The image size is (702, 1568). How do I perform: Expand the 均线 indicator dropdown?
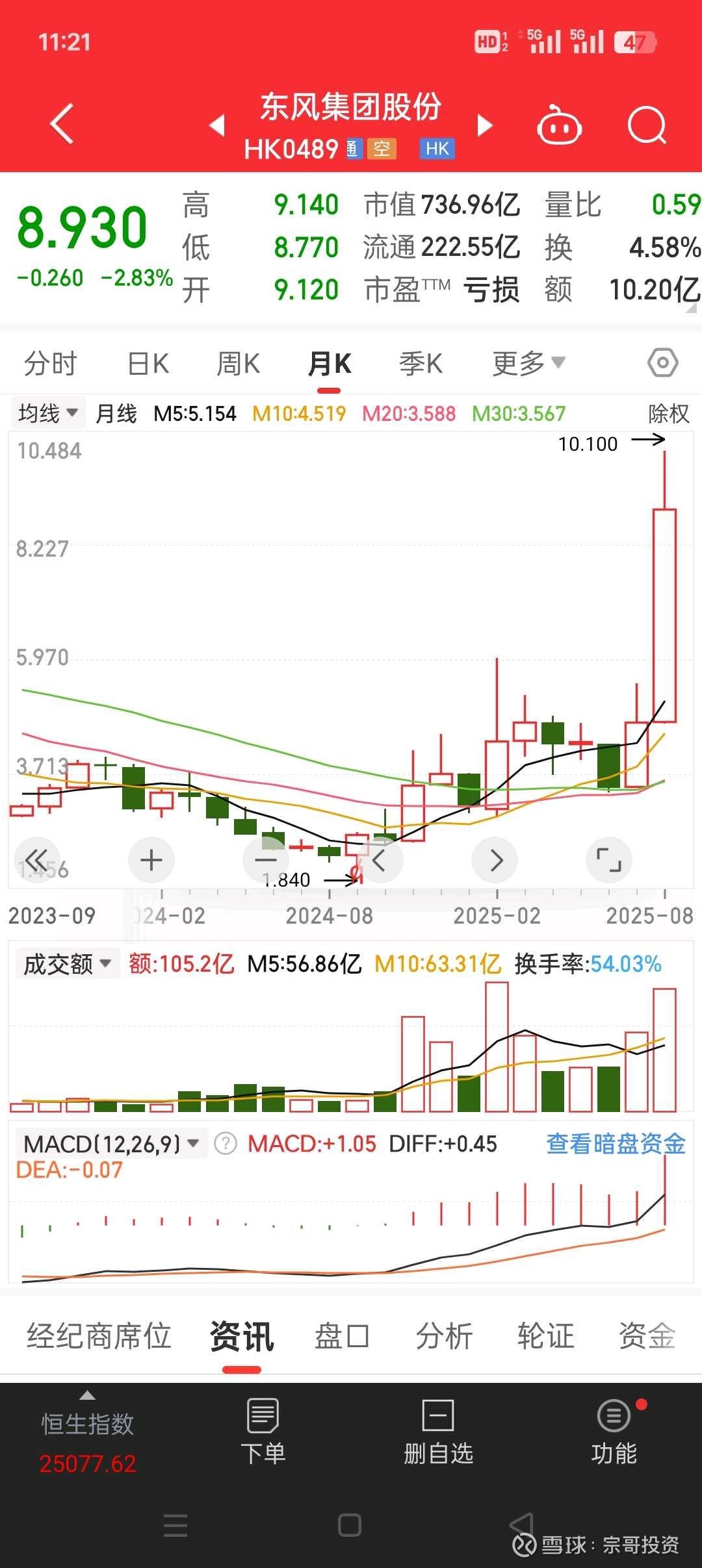point(48,413)
